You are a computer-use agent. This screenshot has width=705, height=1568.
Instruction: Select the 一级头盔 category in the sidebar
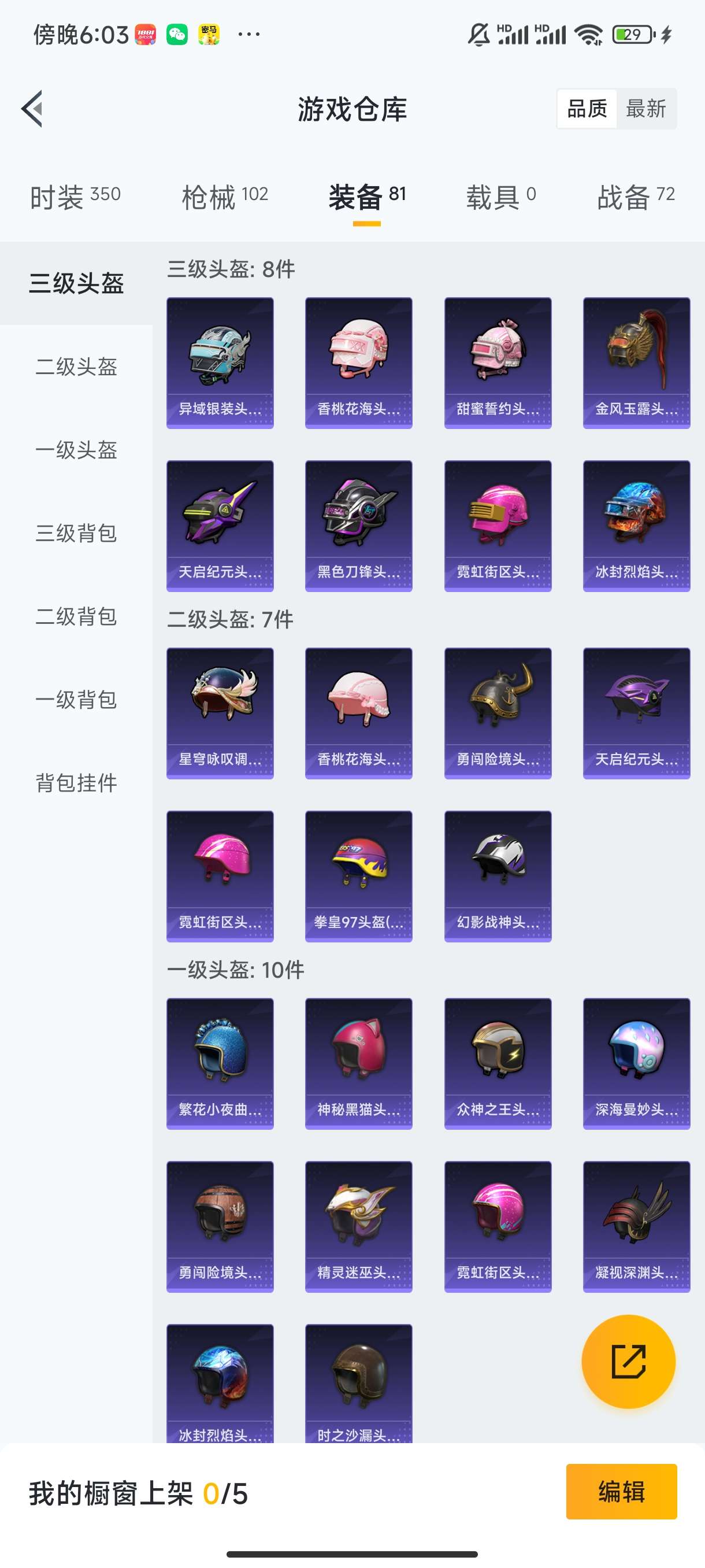pos(76,450)
